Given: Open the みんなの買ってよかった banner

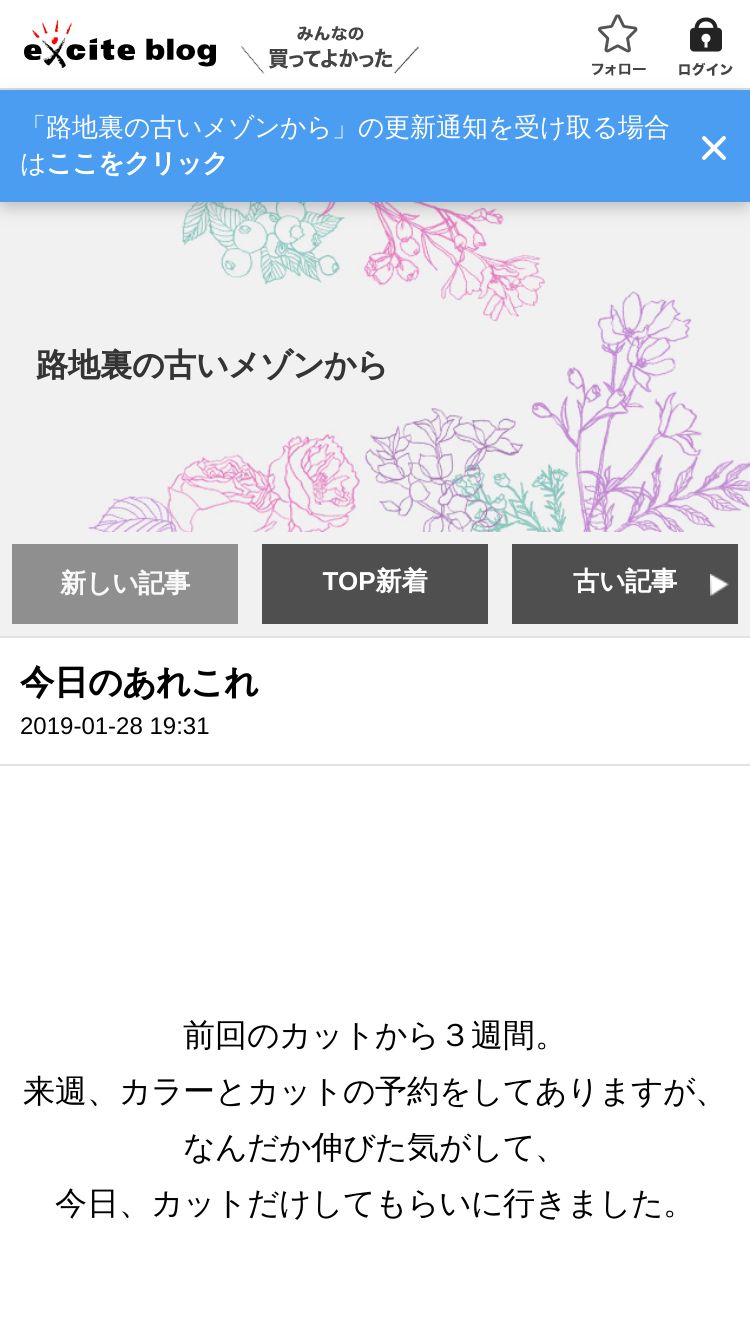Looking at the screenshot, I should [x=330, y=48].
